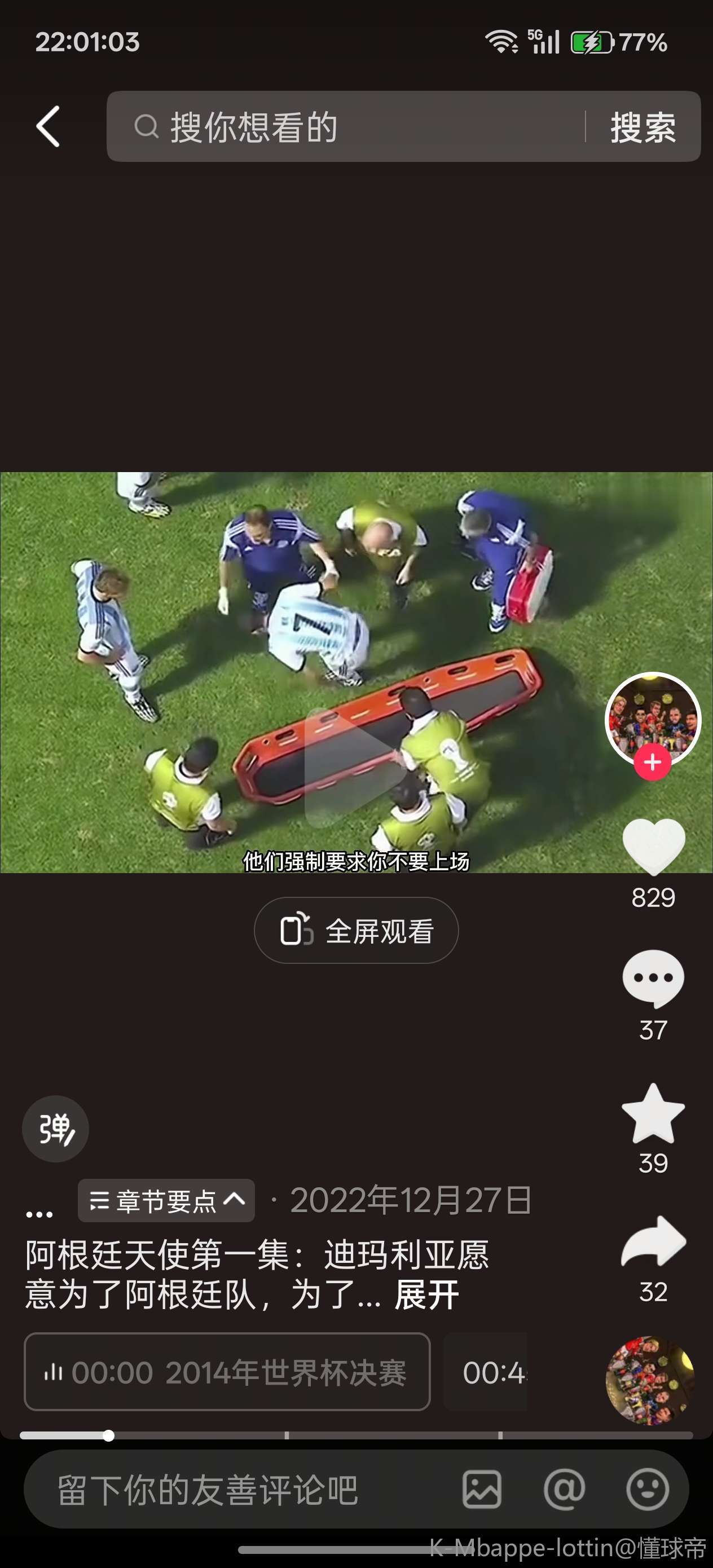
Task: Mention someone with the @ icon
Action: 565,1490
